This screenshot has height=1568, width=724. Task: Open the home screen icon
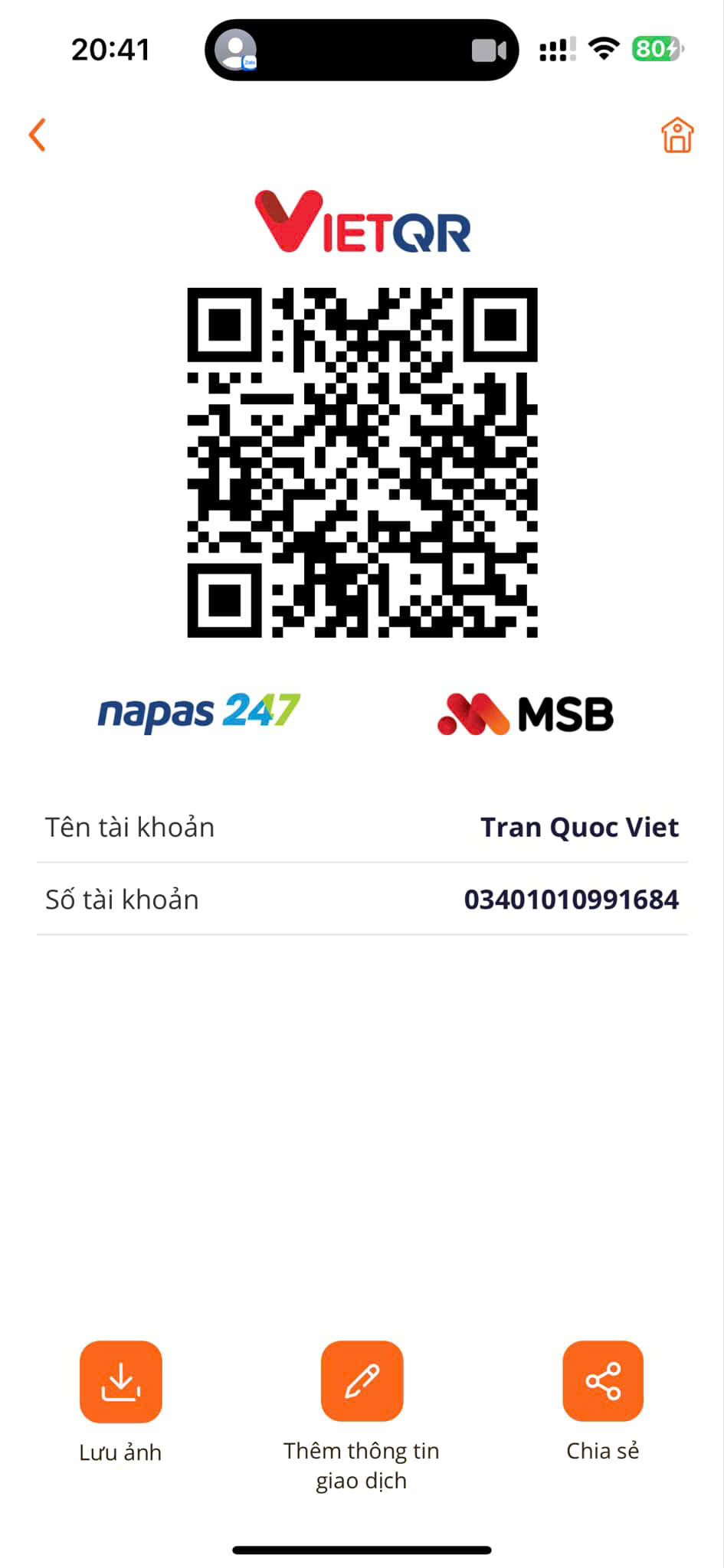677,135
